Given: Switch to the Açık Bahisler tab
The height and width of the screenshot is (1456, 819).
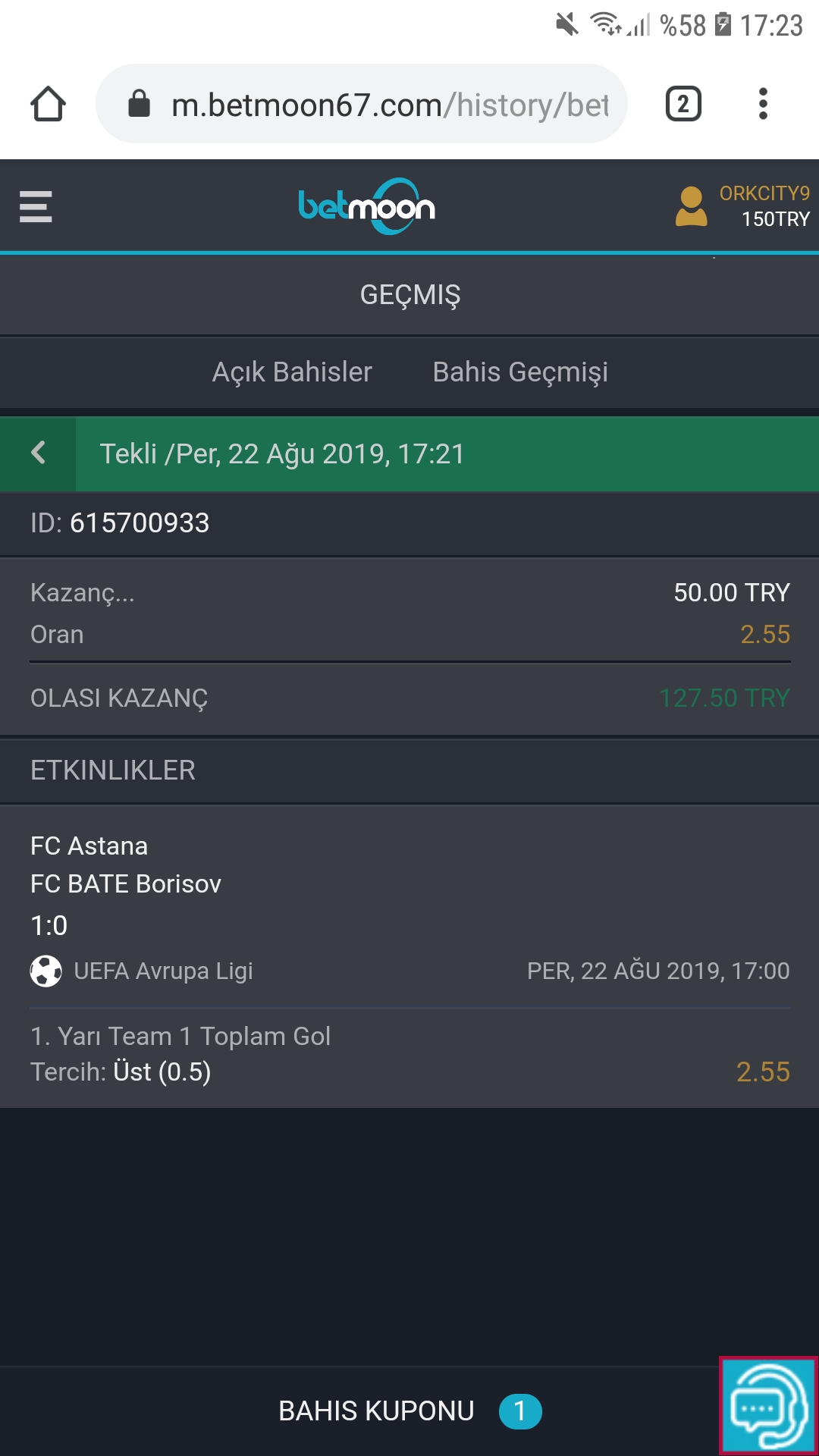Looking at the screenshot, I should click(292, 372).
